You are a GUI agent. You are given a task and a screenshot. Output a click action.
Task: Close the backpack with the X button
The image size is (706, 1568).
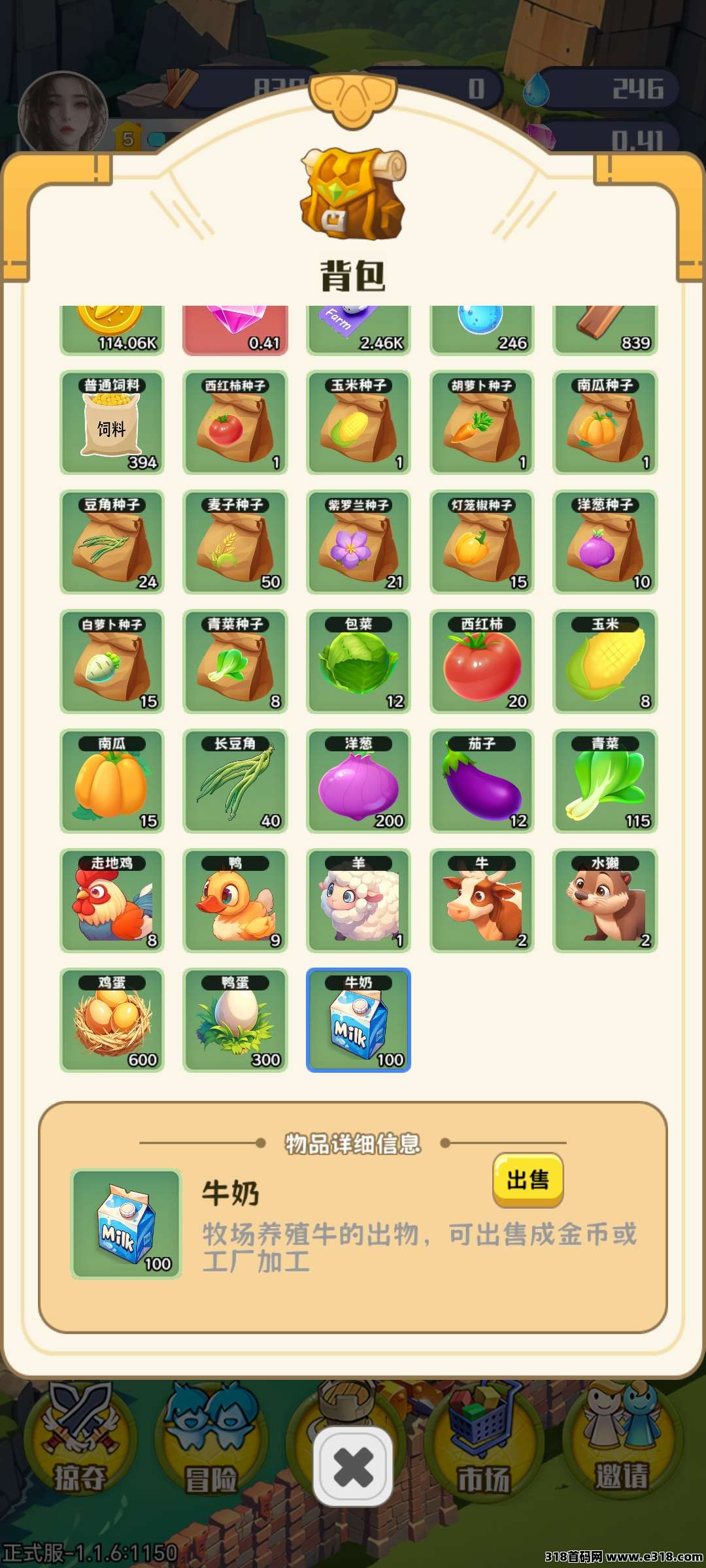(353, 1467)
